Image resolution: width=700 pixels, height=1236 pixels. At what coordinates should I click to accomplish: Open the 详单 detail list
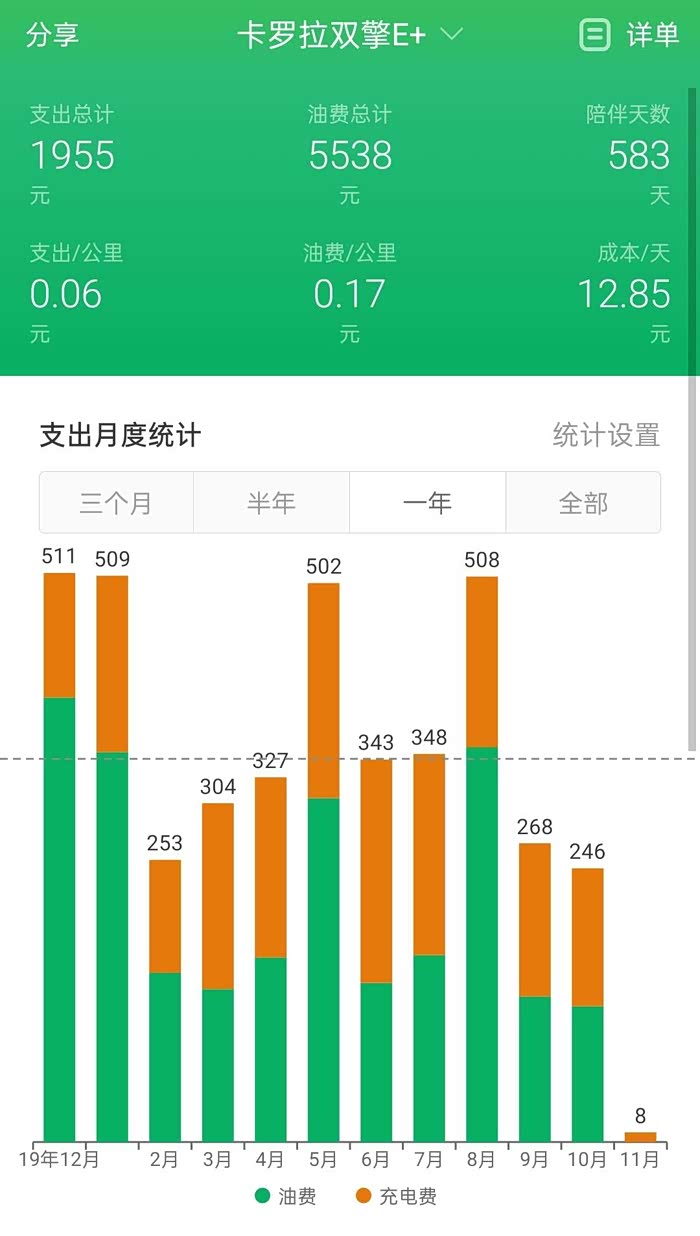pos(630,36)
